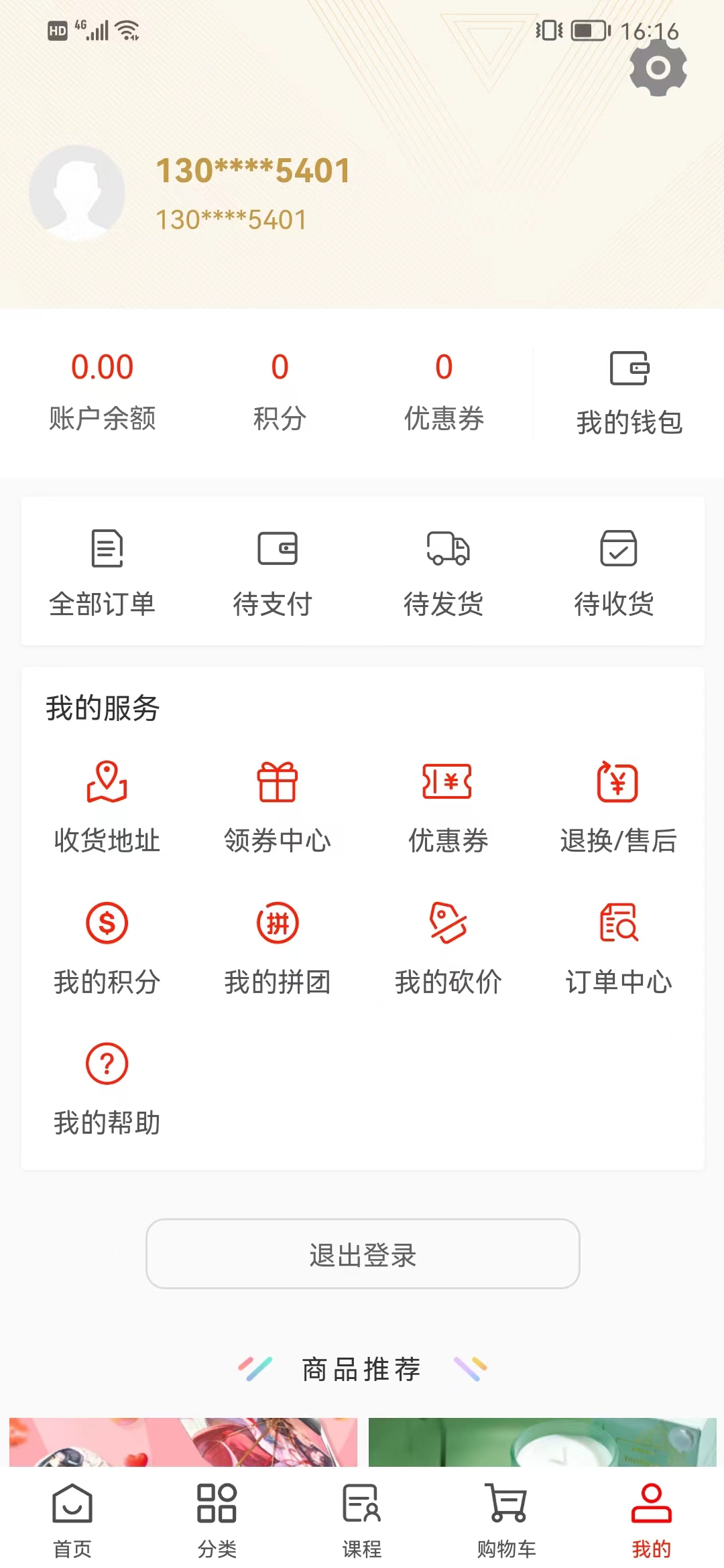Check 我的砍价 bargains
Image resolution: width=724 pixels, height=1568 pixels.
point(448,948)
